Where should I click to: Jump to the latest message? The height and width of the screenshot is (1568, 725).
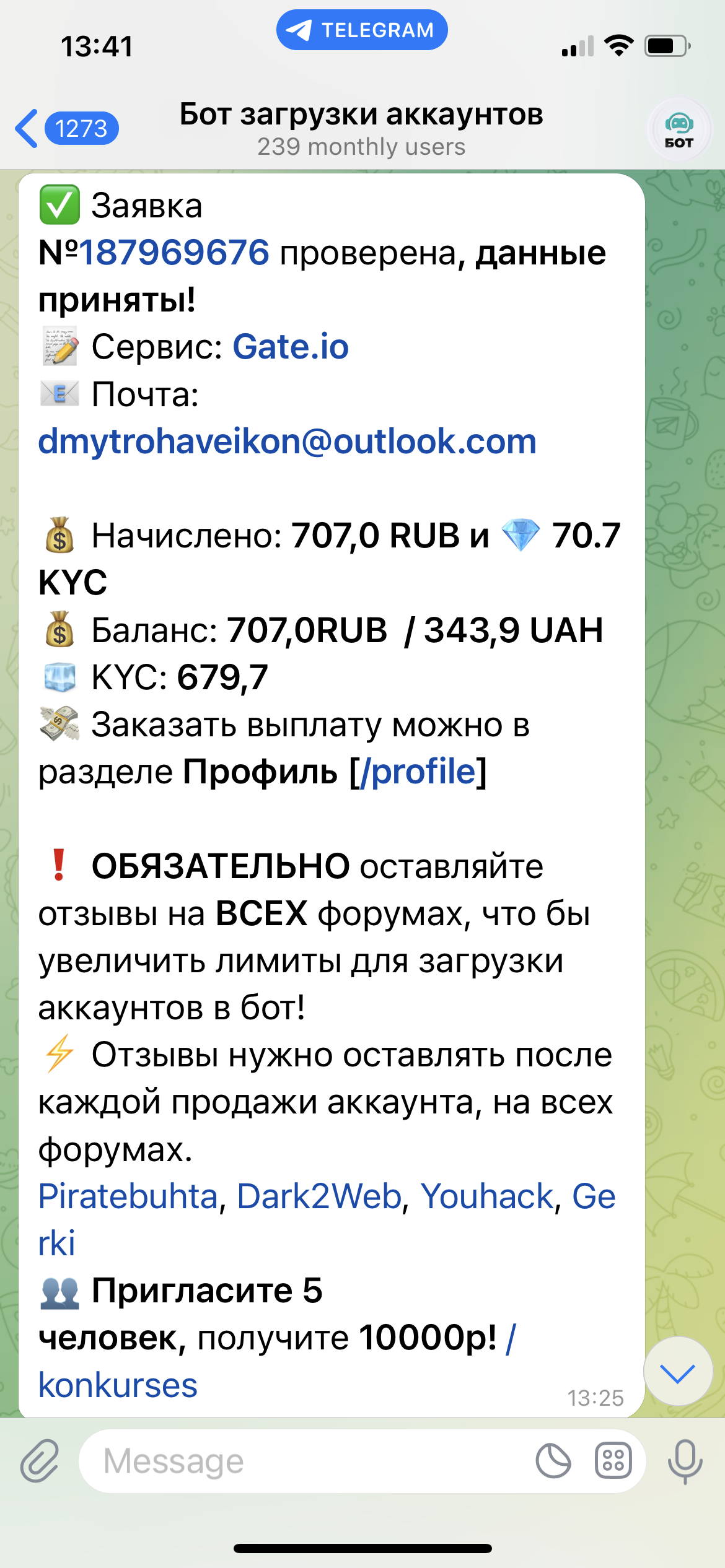tap(678, 1370)
